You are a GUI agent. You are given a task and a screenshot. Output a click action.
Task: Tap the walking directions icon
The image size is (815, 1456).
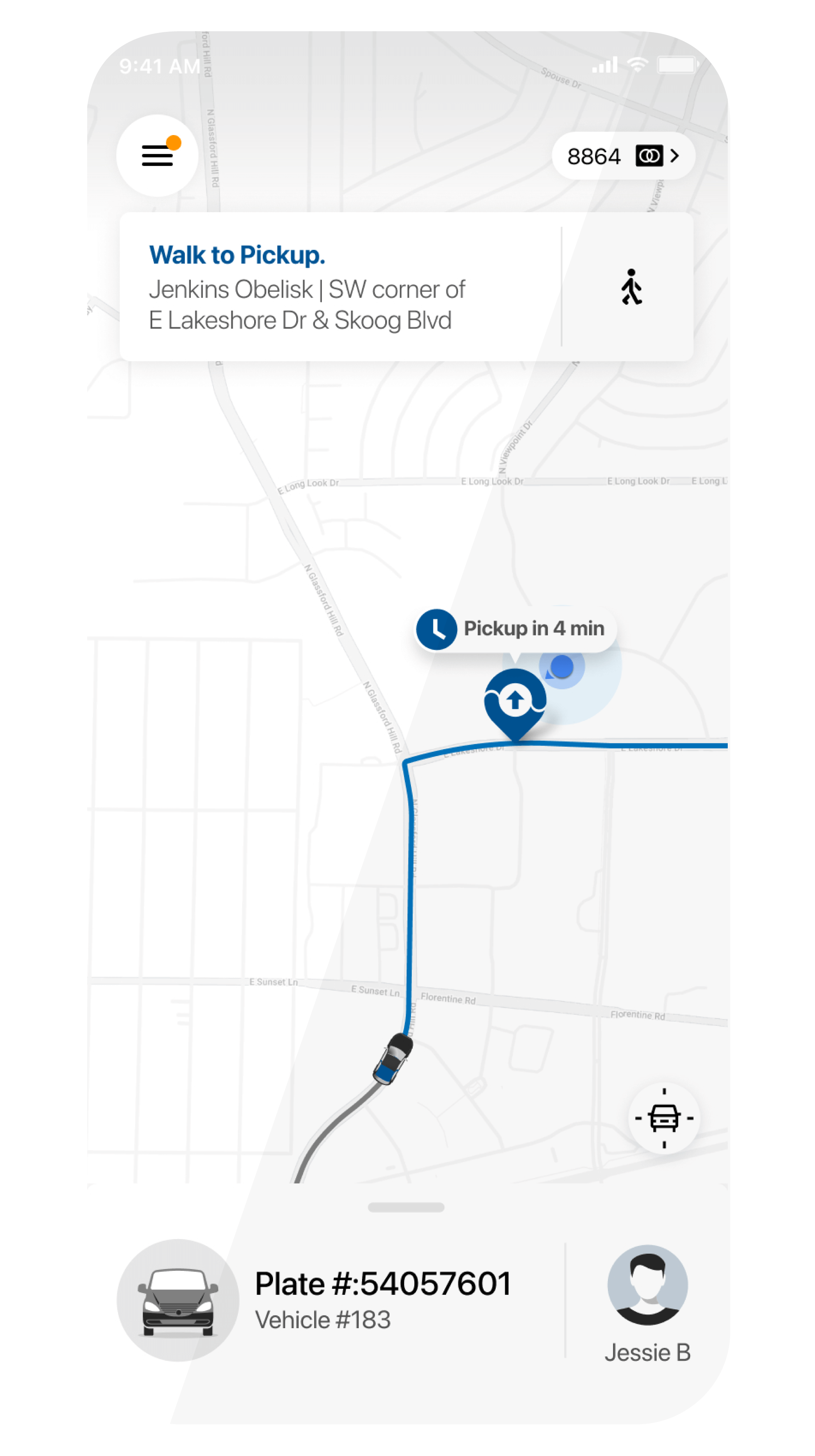pos(631,287)
